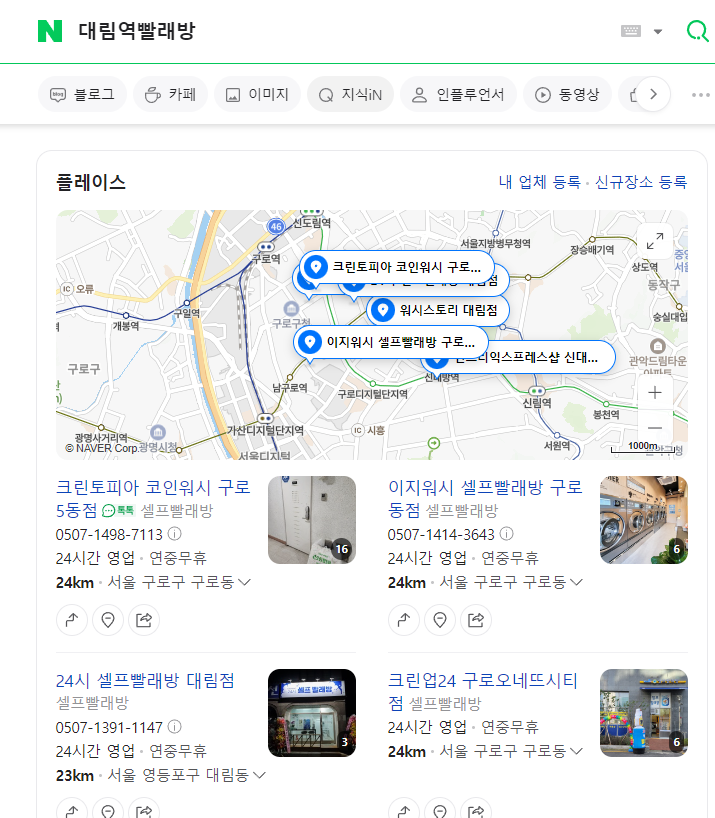This screenshot has width=715, height=818.
Task: Select the 인플루언서 tab
Action: click(459, 95)
